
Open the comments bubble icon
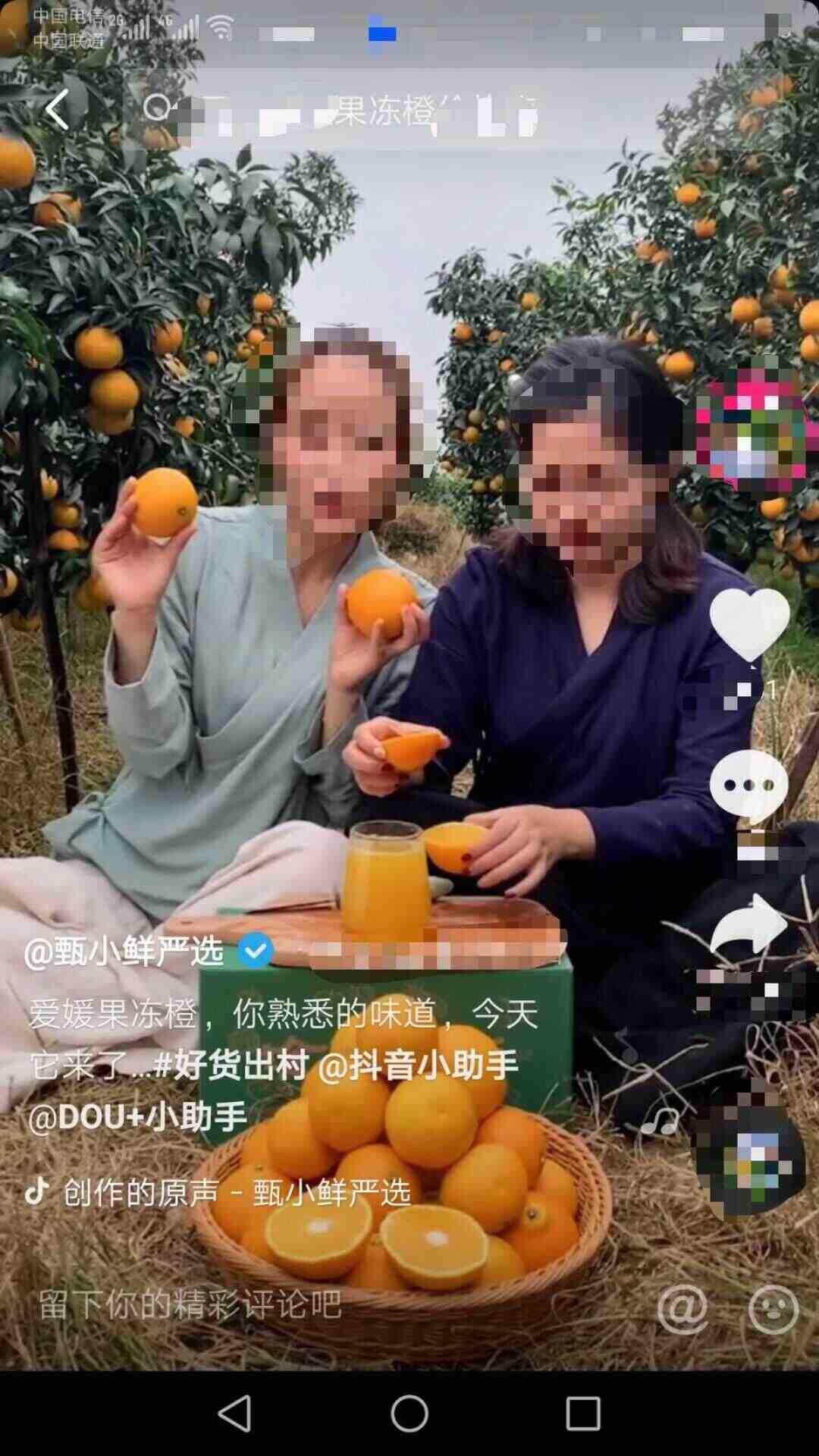coord(749,786)
